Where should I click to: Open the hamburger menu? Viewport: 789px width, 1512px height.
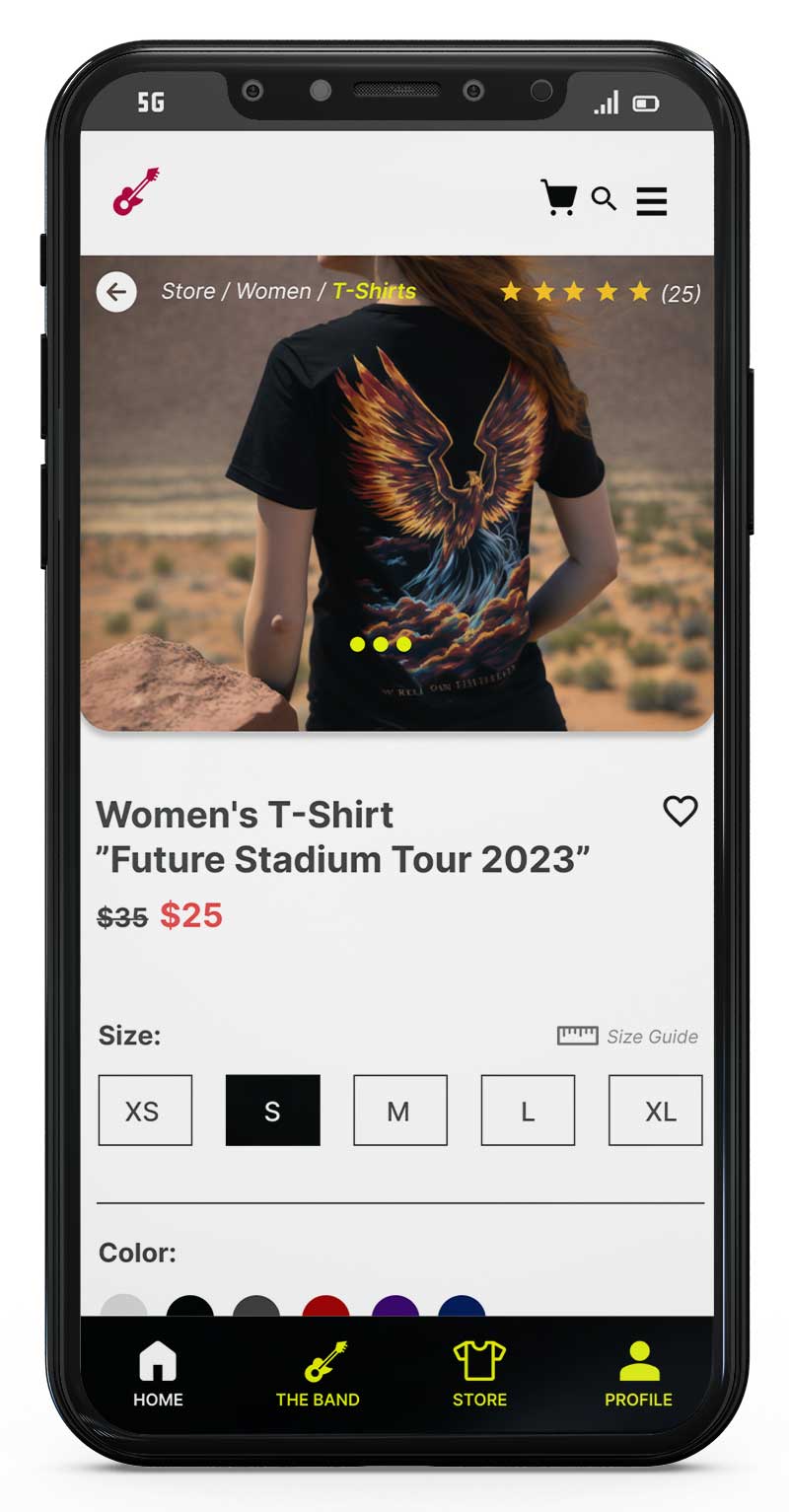(x=651, y=201)
